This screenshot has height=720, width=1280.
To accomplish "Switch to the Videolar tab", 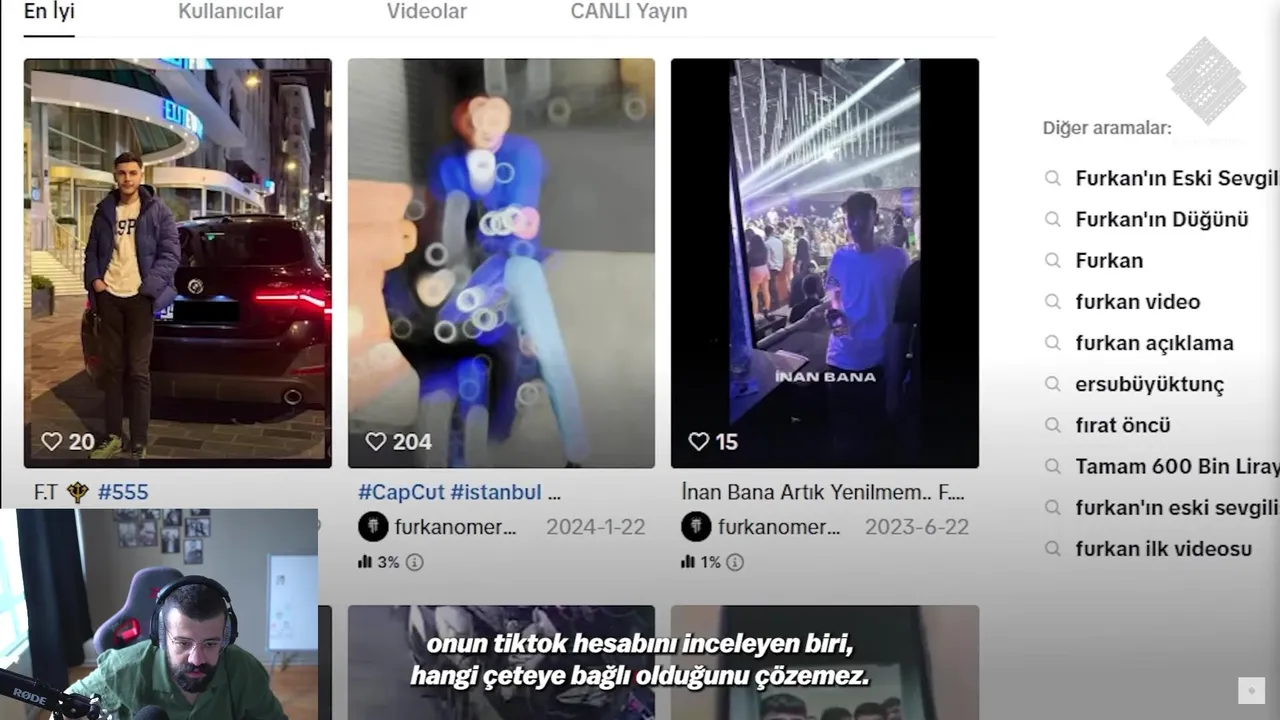I will (426, 12).
